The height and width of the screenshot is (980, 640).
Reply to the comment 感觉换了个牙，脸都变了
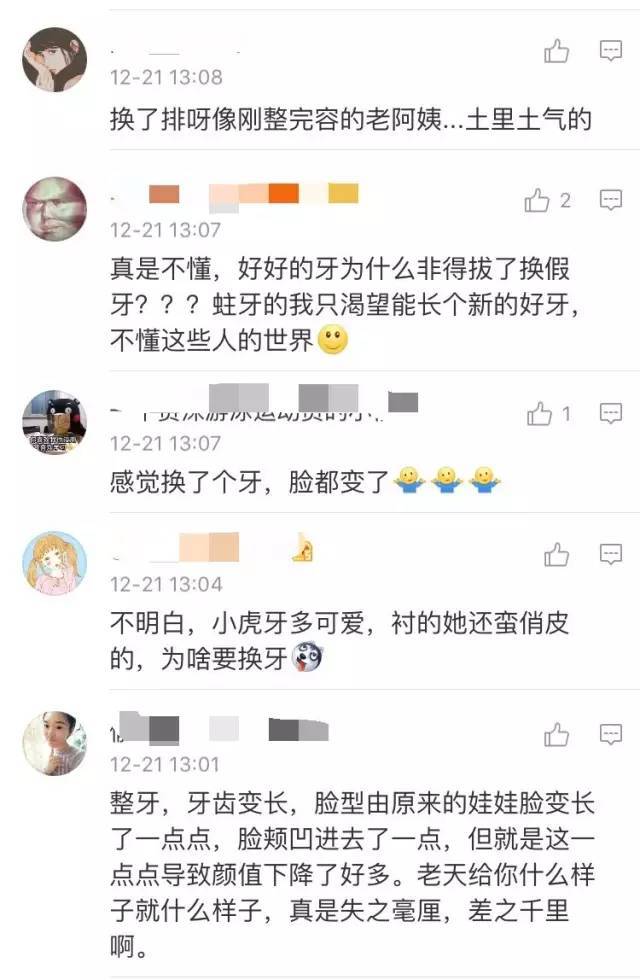pyautogui.click(x=611, y=412)
